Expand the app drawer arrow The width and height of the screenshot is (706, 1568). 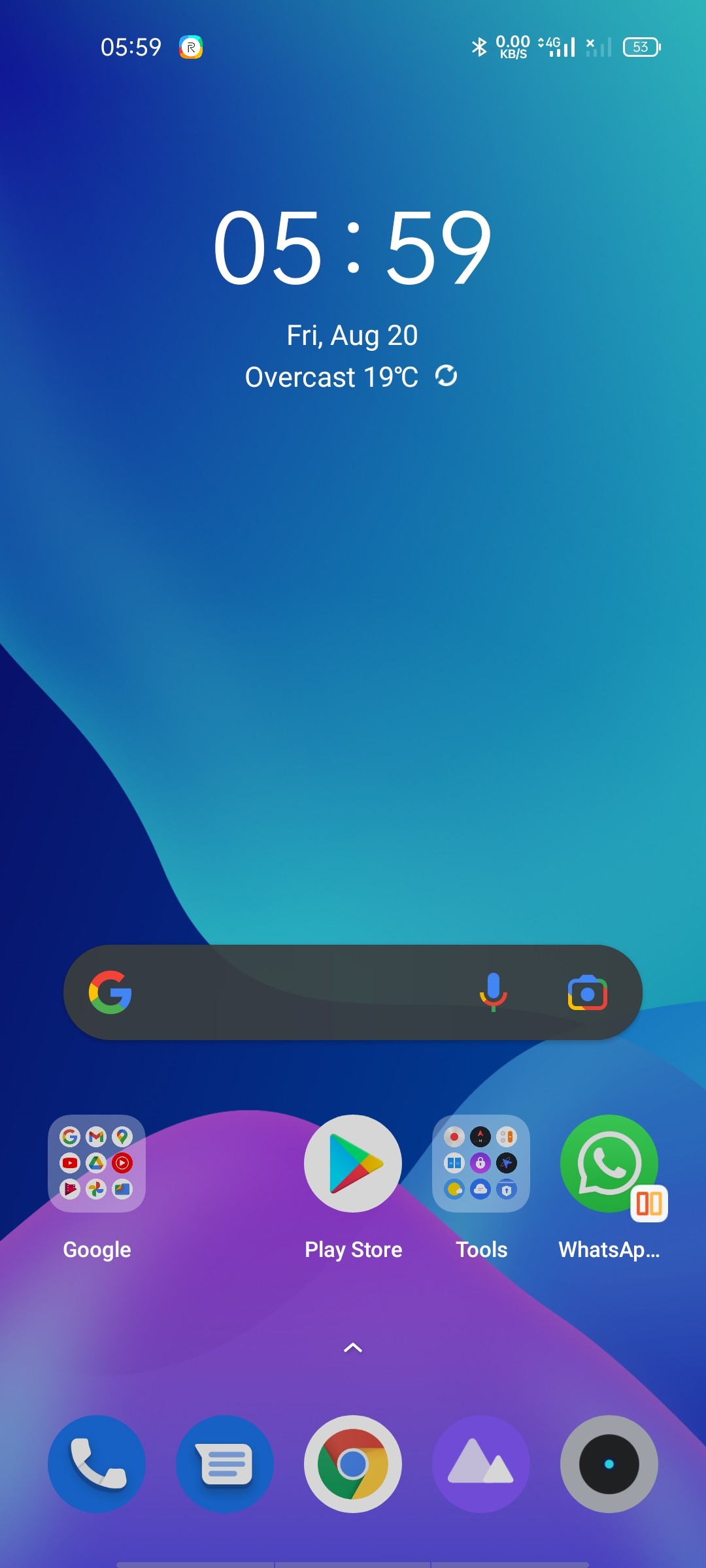coord(353,1348)
